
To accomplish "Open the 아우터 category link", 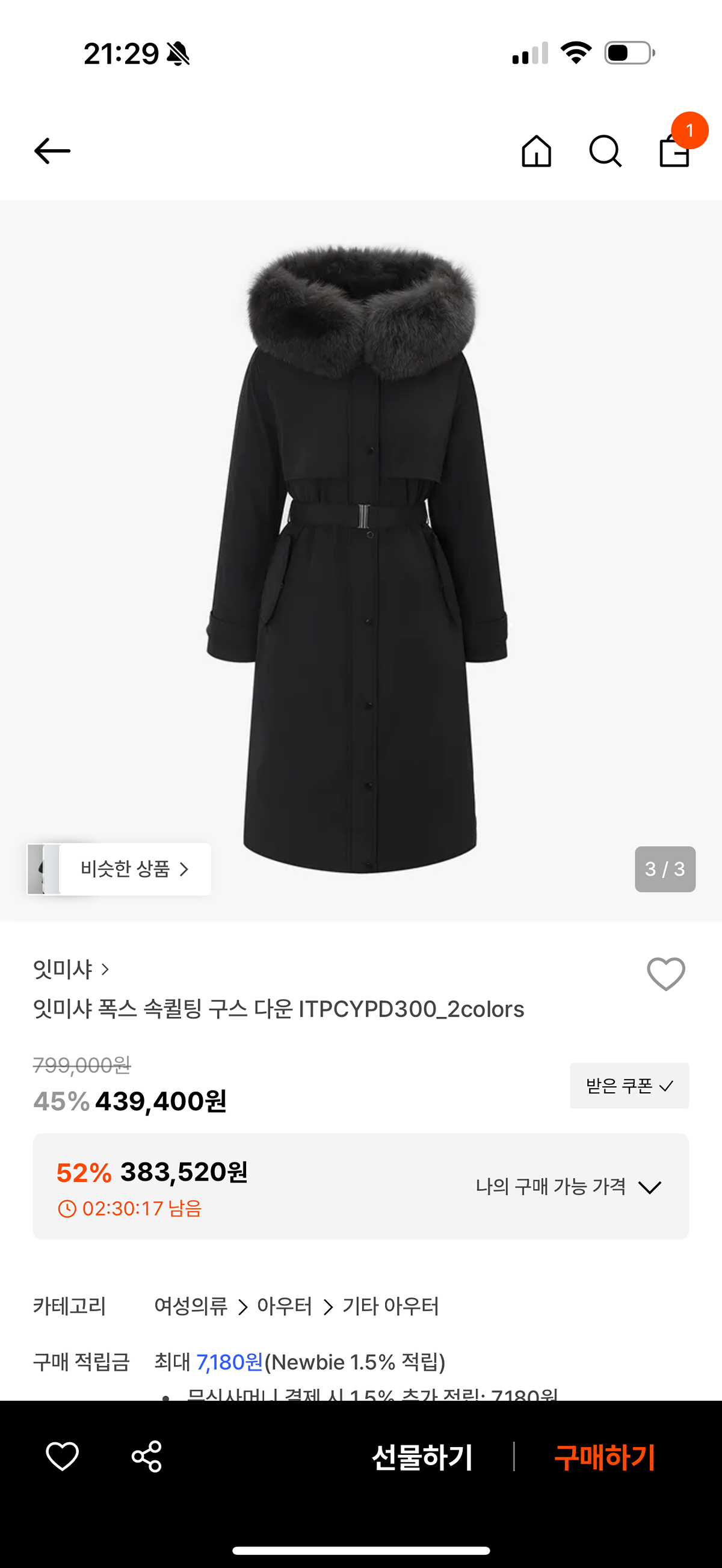I will tap(285, 1306).
